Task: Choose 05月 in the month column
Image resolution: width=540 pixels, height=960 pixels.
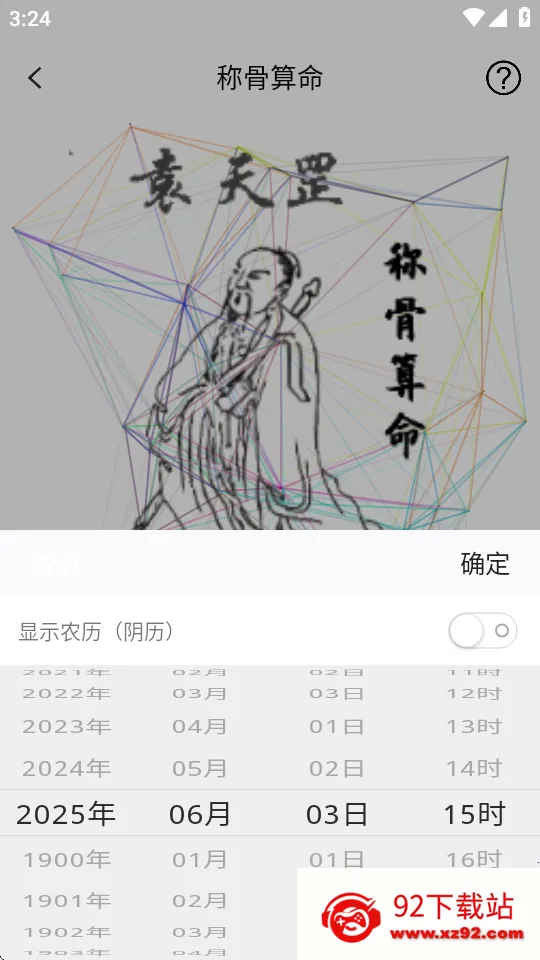Action: click(200, 768)
